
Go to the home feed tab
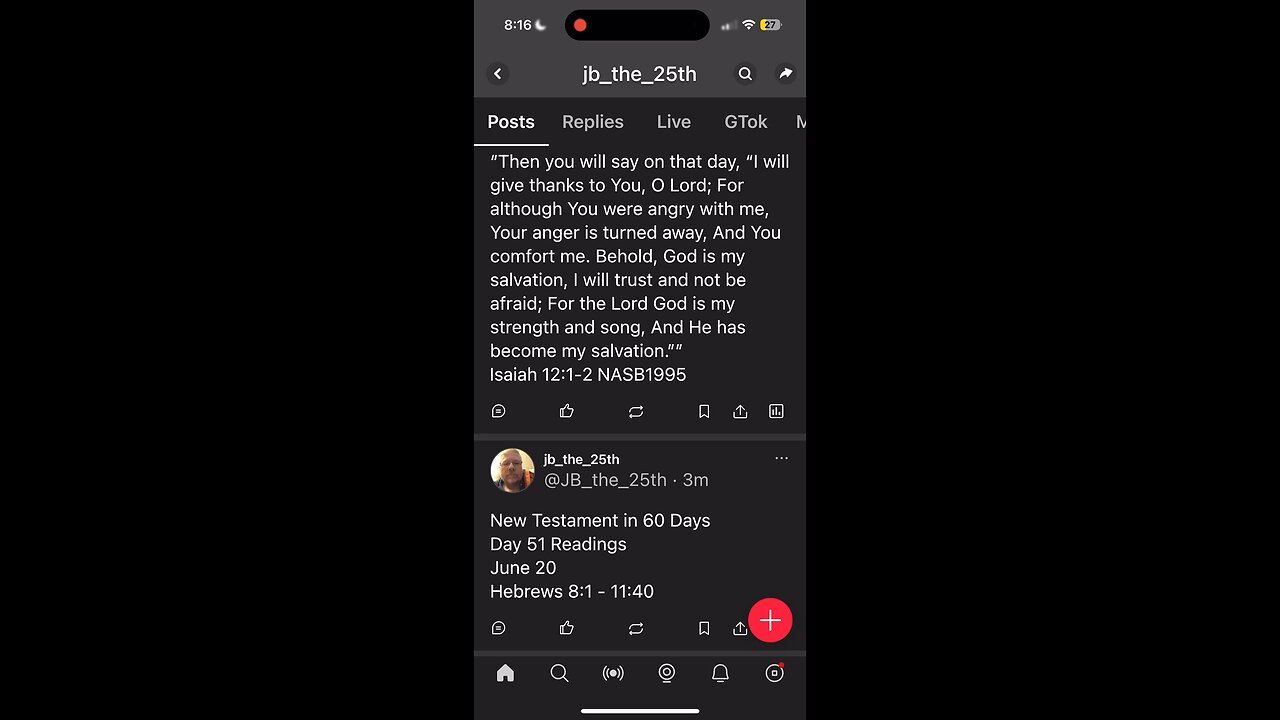coord(505,673)
